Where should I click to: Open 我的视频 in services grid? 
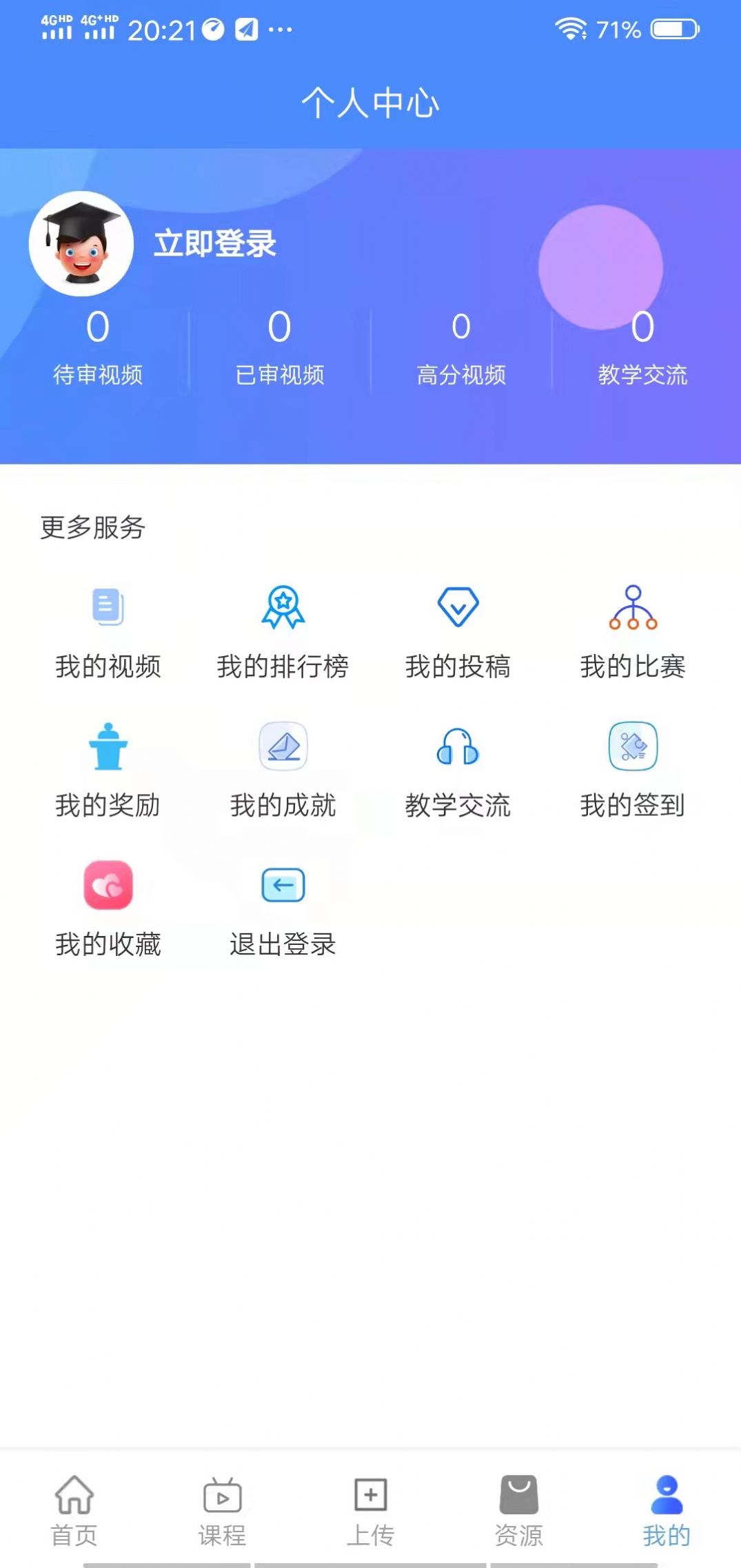point(108,631)
